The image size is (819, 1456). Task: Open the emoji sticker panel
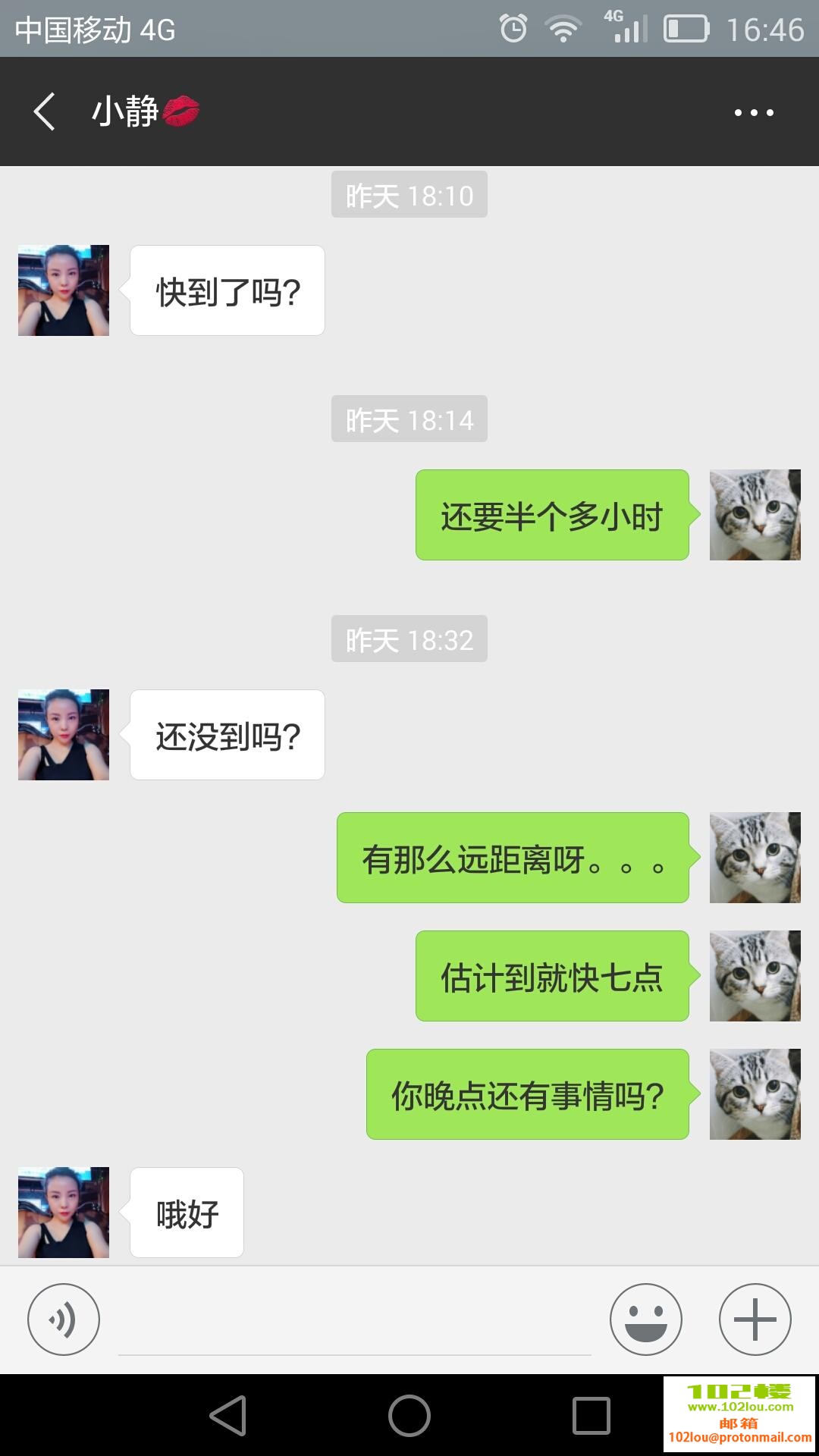[646, 1319]
